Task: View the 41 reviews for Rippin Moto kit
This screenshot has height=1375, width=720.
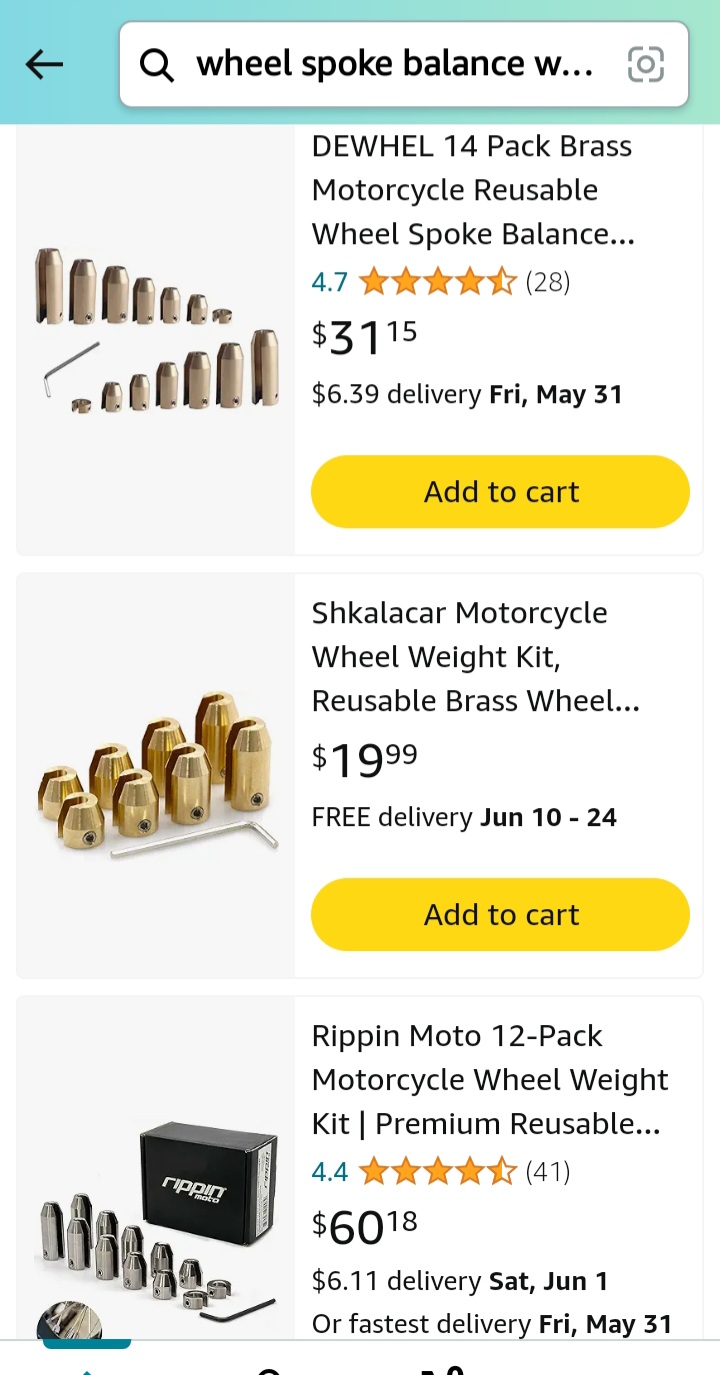Action: pos(547,1171)
